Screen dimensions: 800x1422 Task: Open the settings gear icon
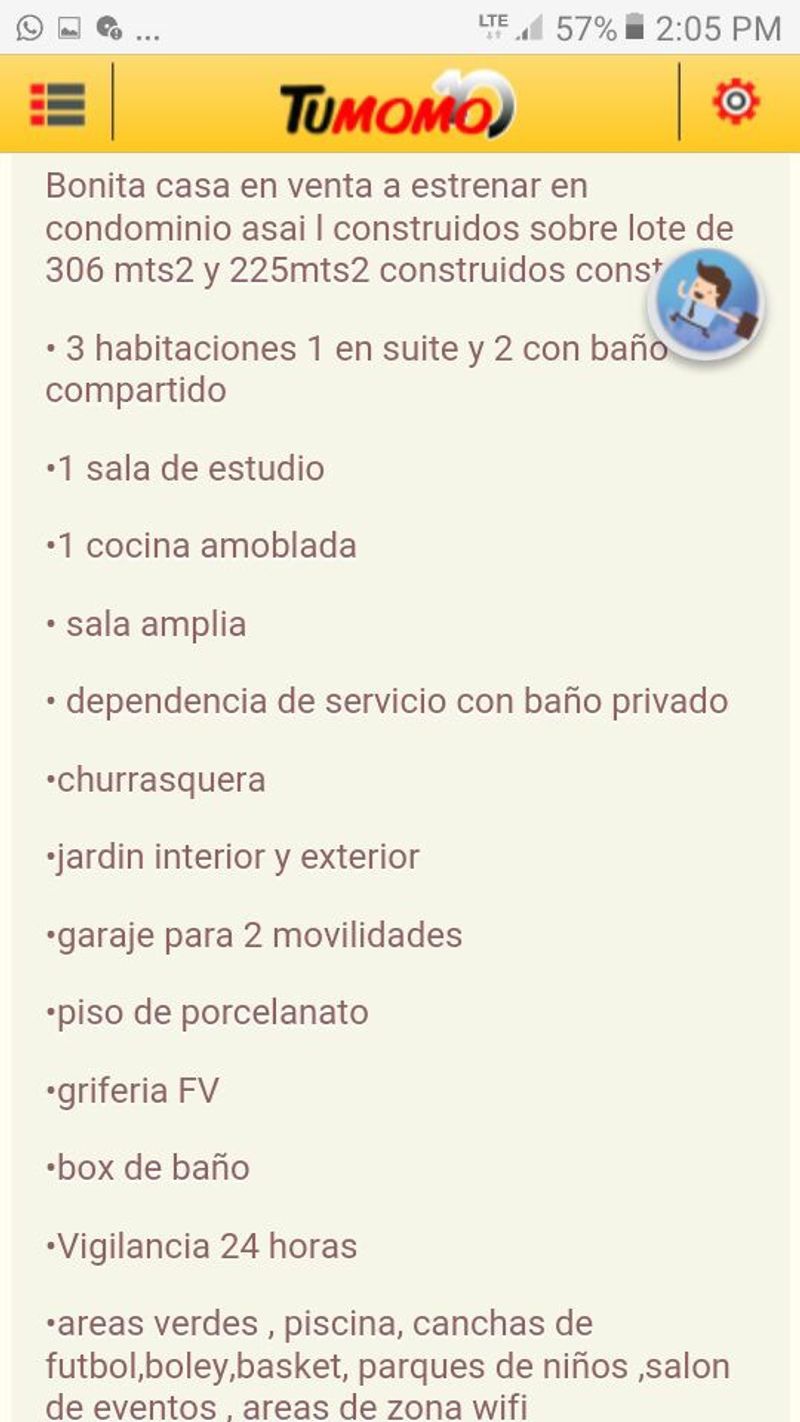[736, 101]
